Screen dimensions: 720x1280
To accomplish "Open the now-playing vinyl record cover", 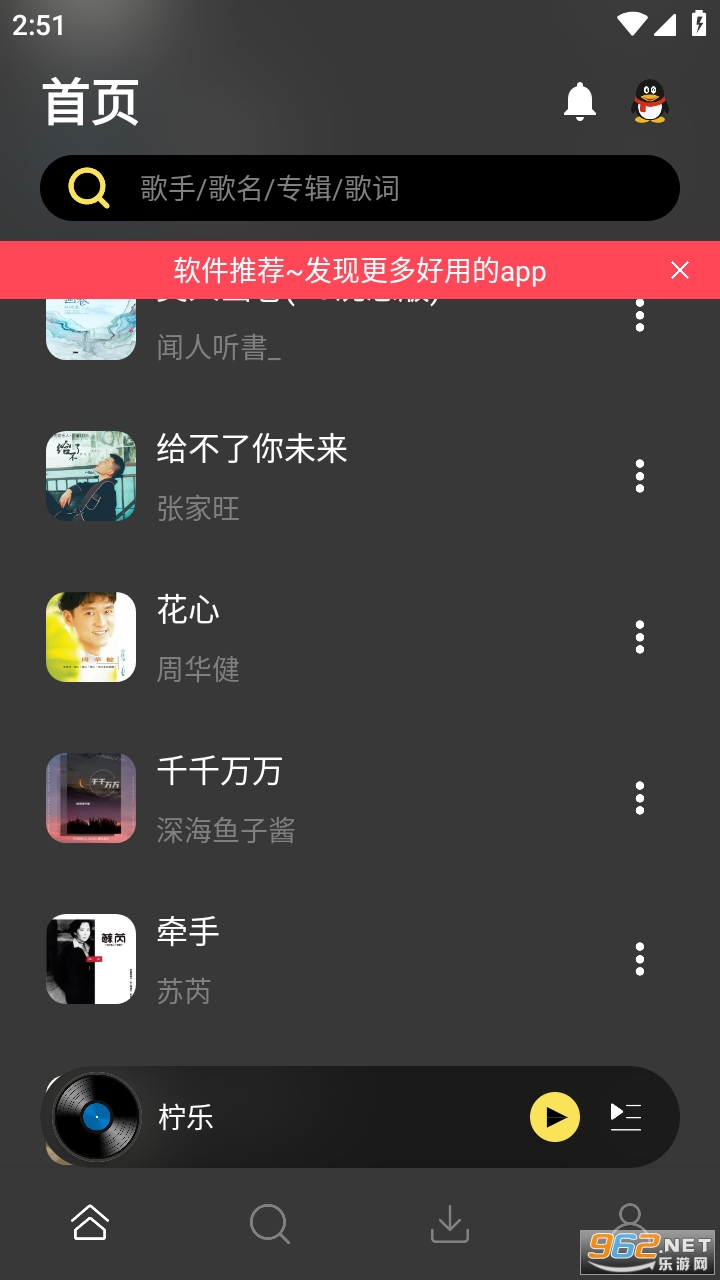I will [97, 1117].
